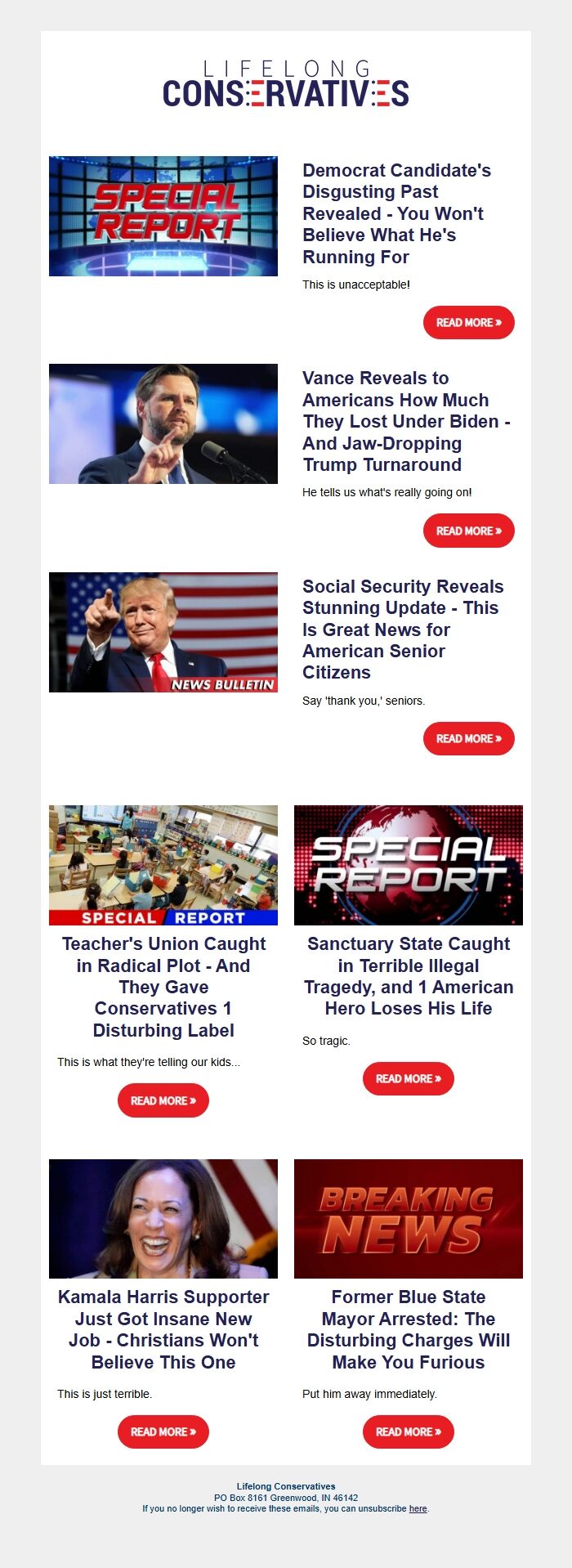
Task: Open the classroom Special Report image
Action: pyautogui.click(x=163, y=865)
